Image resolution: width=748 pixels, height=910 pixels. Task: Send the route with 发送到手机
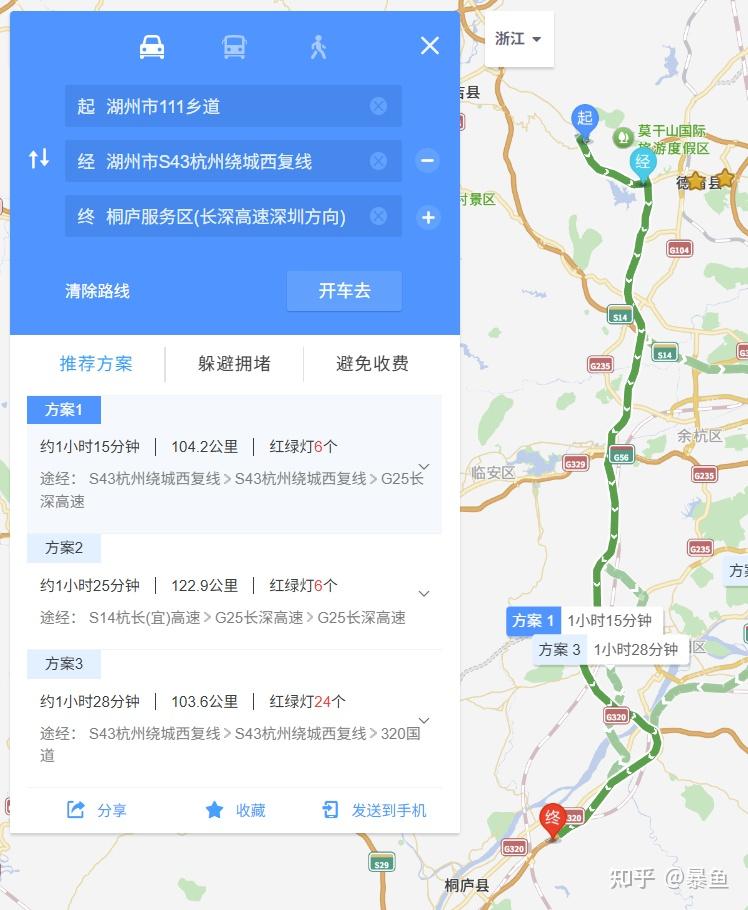(375, 810)
